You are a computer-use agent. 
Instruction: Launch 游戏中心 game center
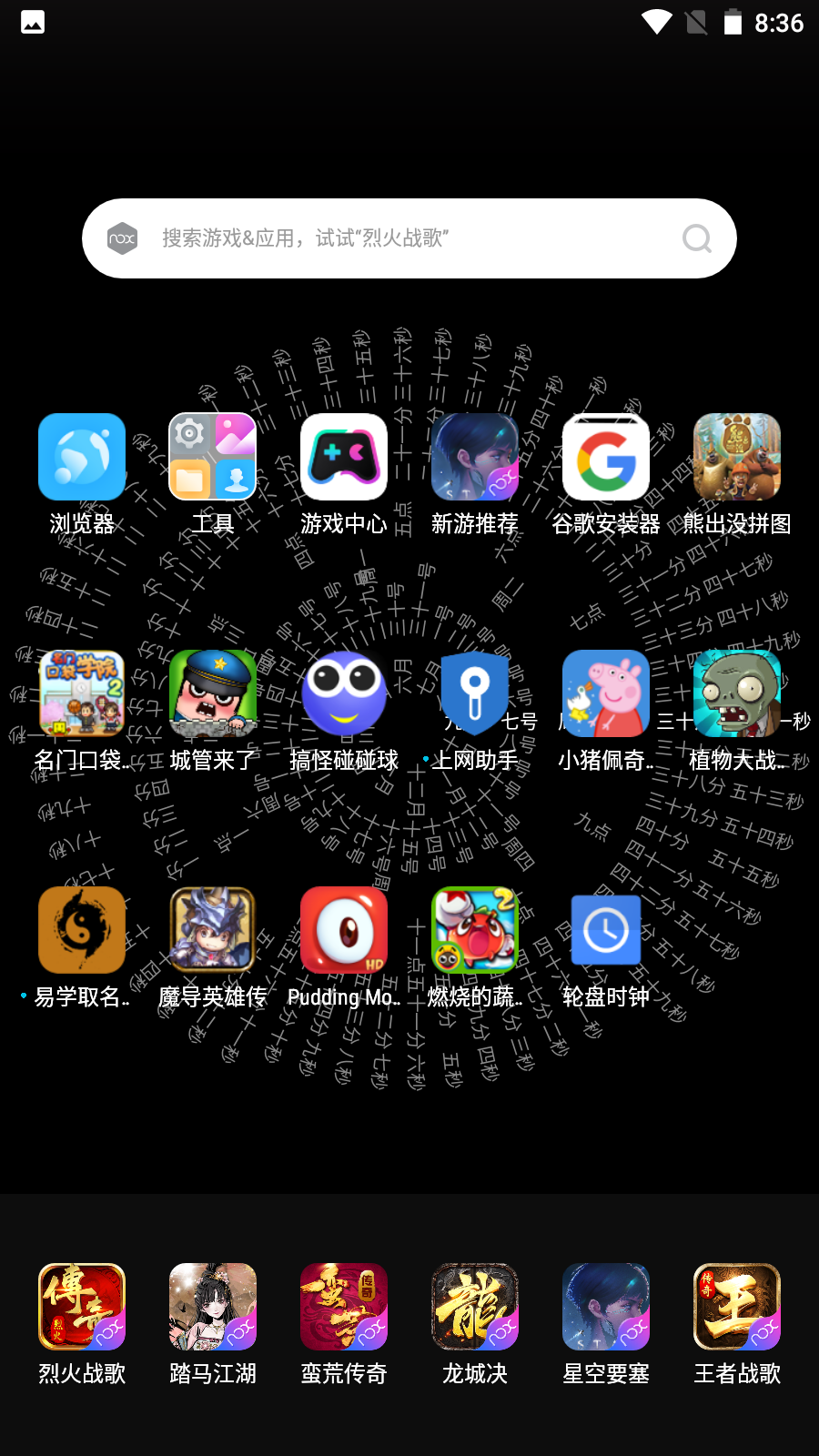click(344, 458)
